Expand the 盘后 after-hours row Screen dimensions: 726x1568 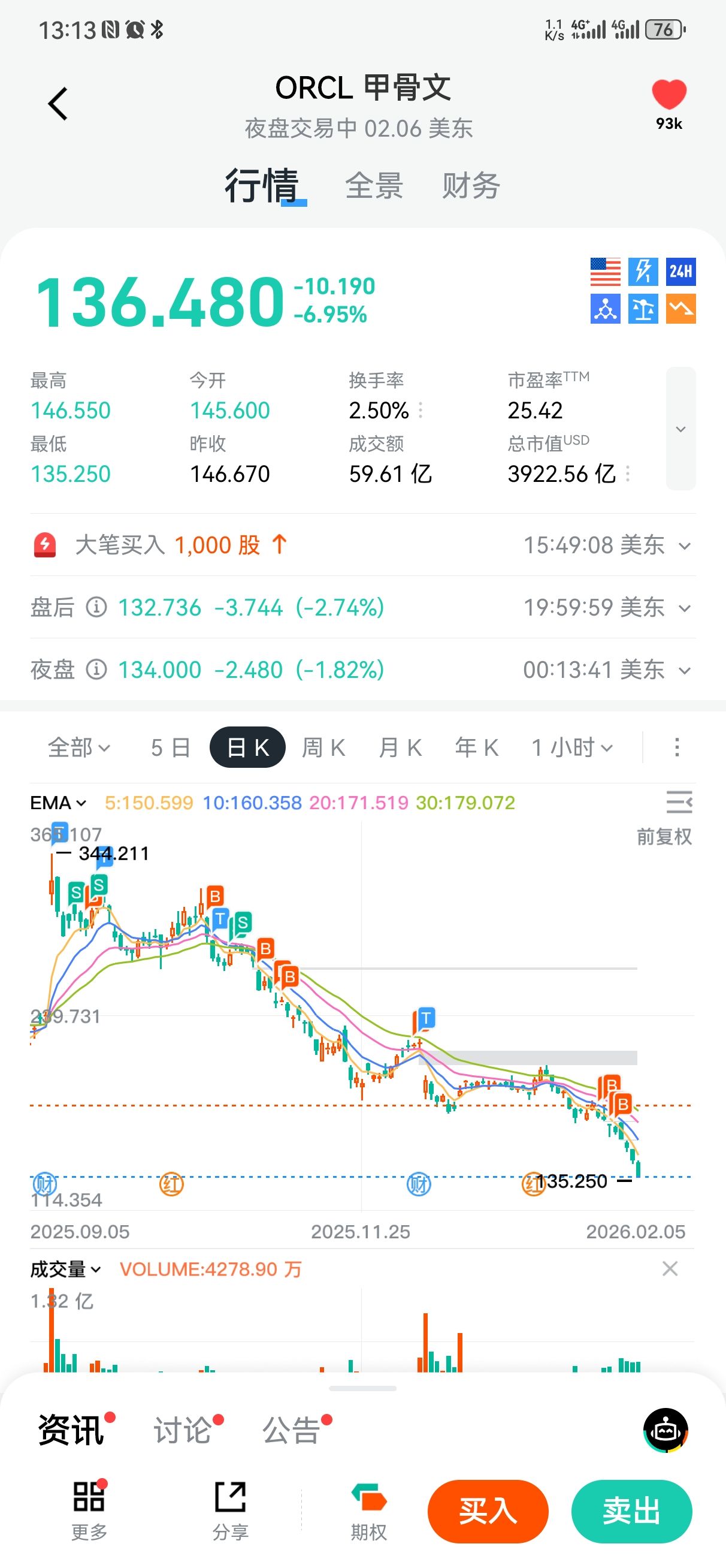click(685, 608)
